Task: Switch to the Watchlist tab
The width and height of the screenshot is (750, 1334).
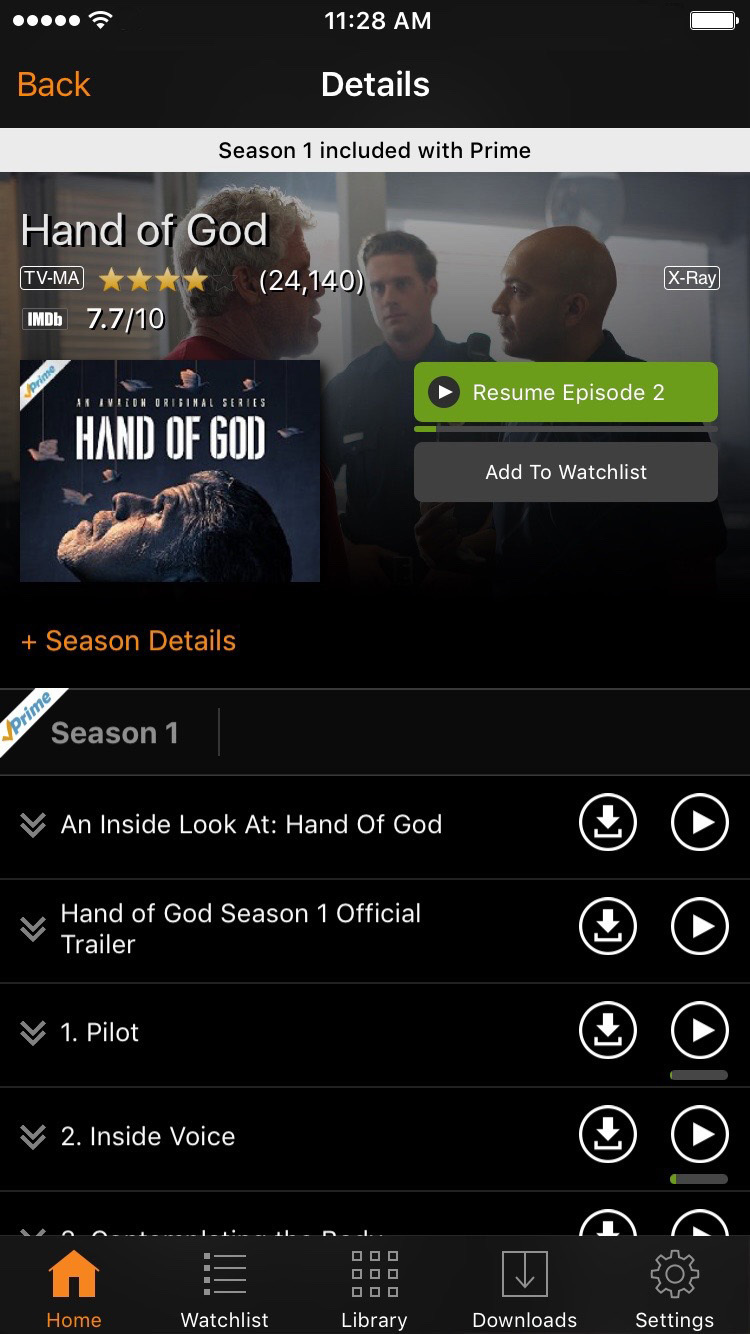Action: (x=224, y=1289)
